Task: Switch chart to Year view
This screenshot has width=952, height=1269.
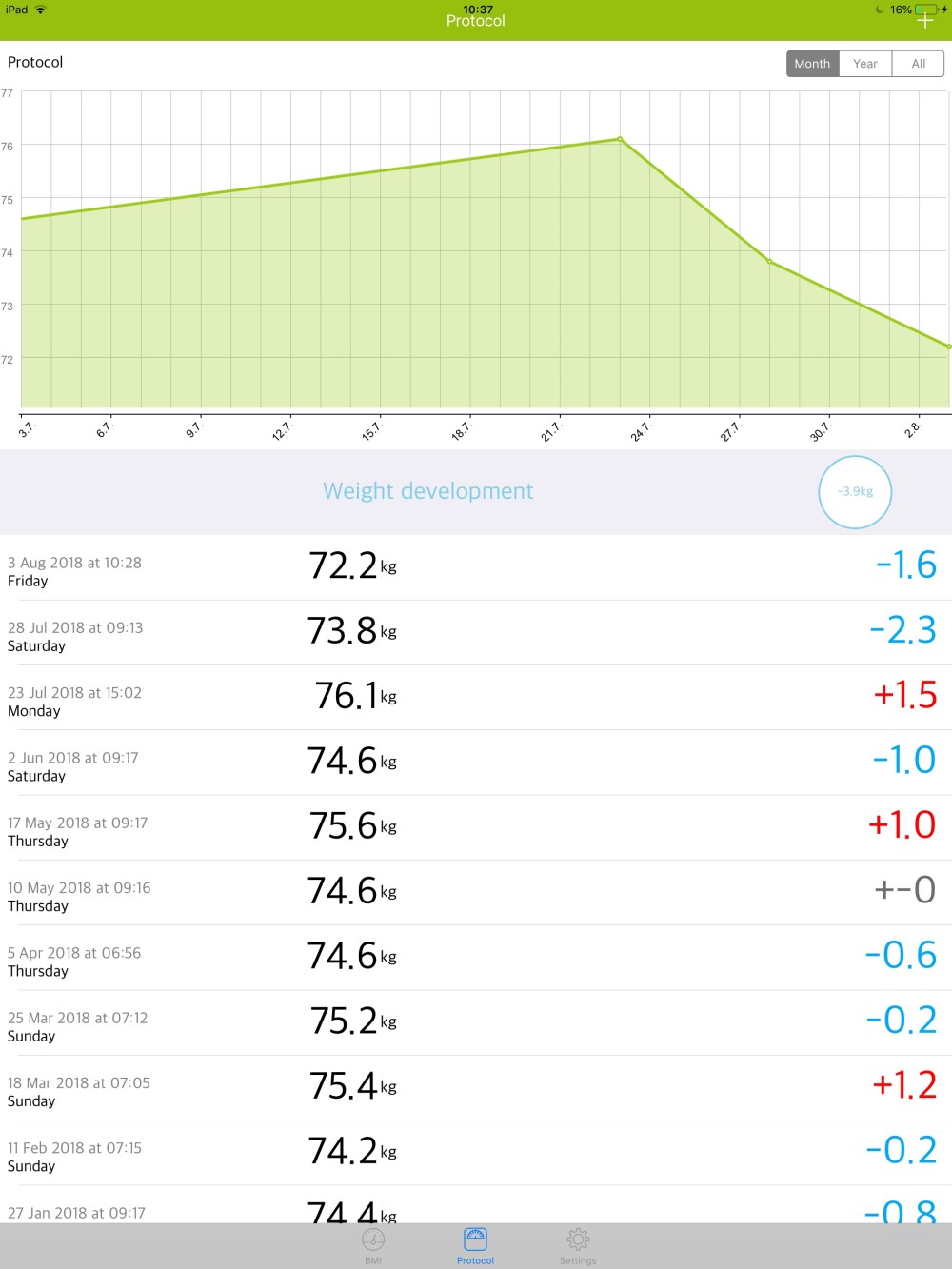Action: click(x=865, y=64)
